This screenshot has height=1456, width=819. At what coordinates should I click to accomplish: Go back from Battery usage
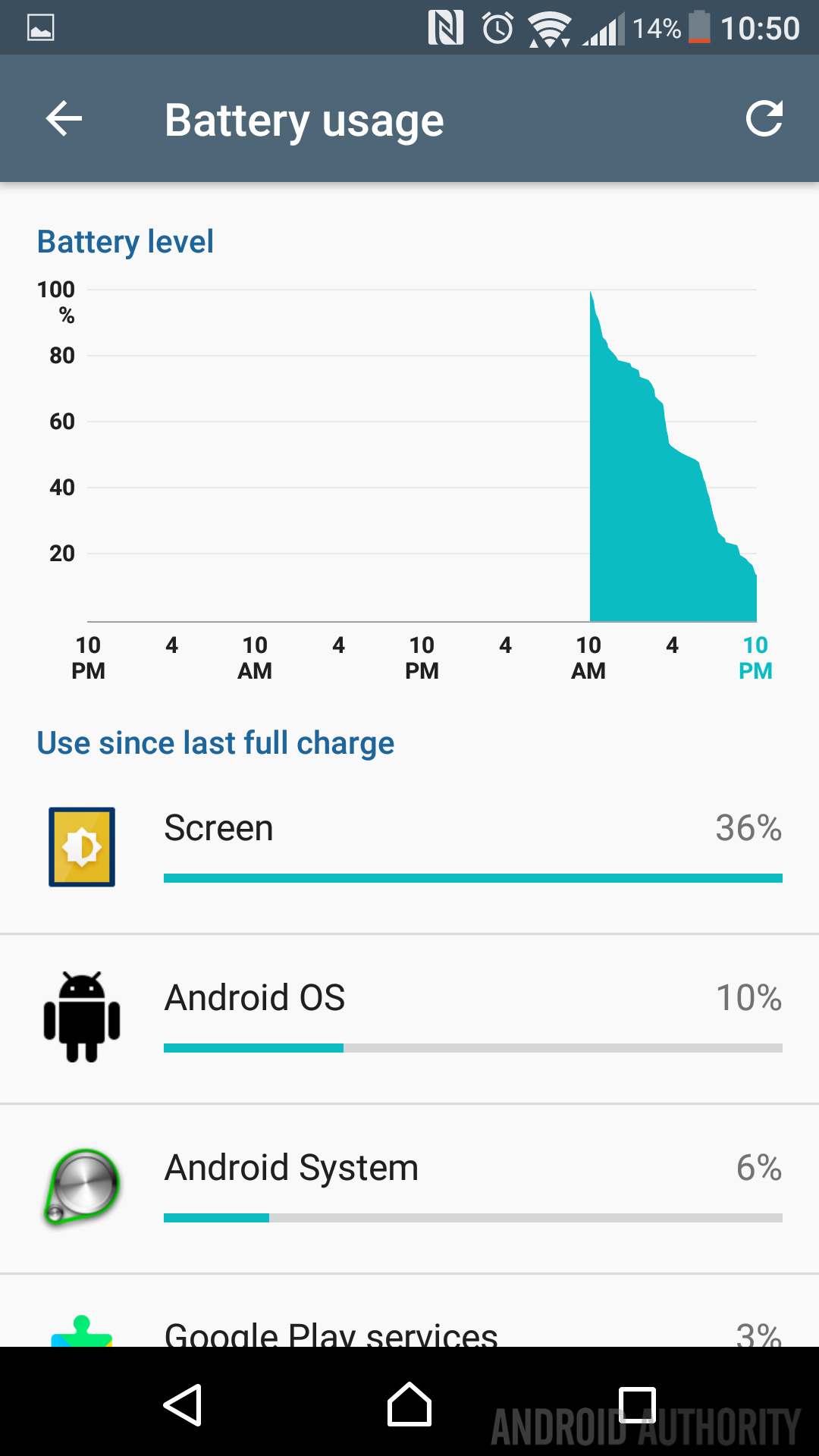[x=64, y=119]
